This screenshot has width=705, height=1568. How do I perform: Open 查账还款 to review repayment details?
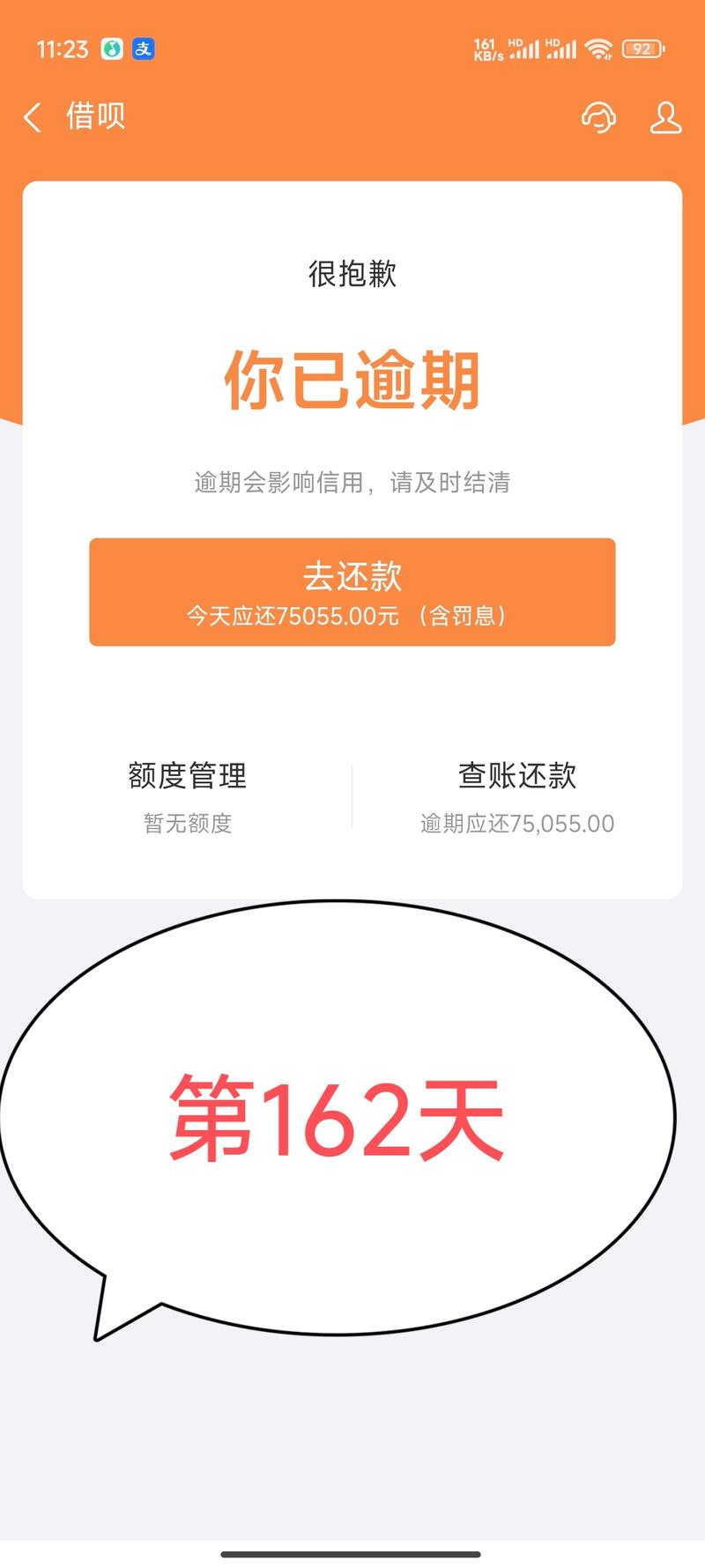pos(518,777)
